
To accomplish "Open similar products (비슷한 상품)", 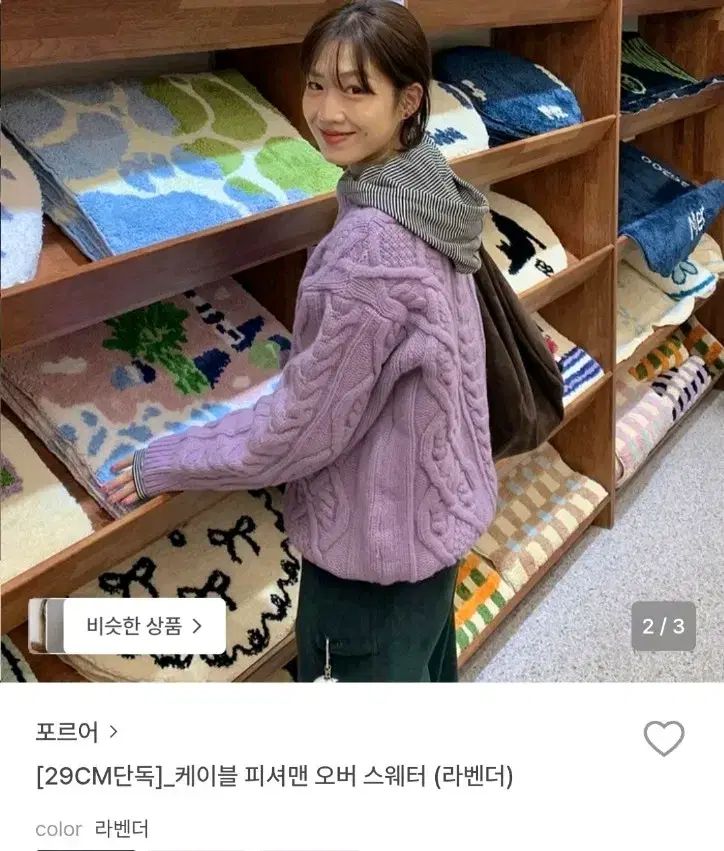I will point(144,626).
